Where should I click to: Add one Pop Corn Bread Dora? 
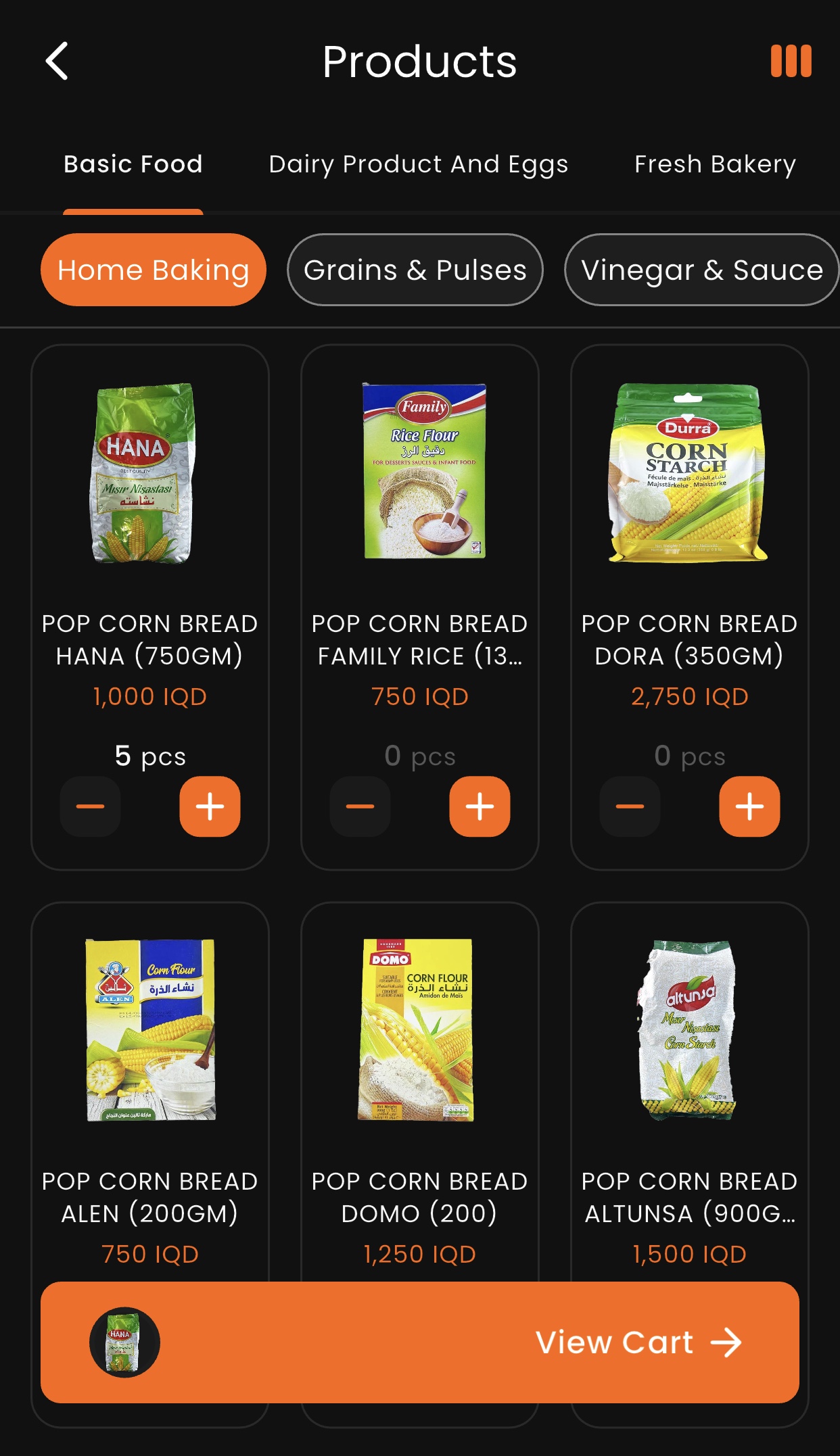pos(749,806)
